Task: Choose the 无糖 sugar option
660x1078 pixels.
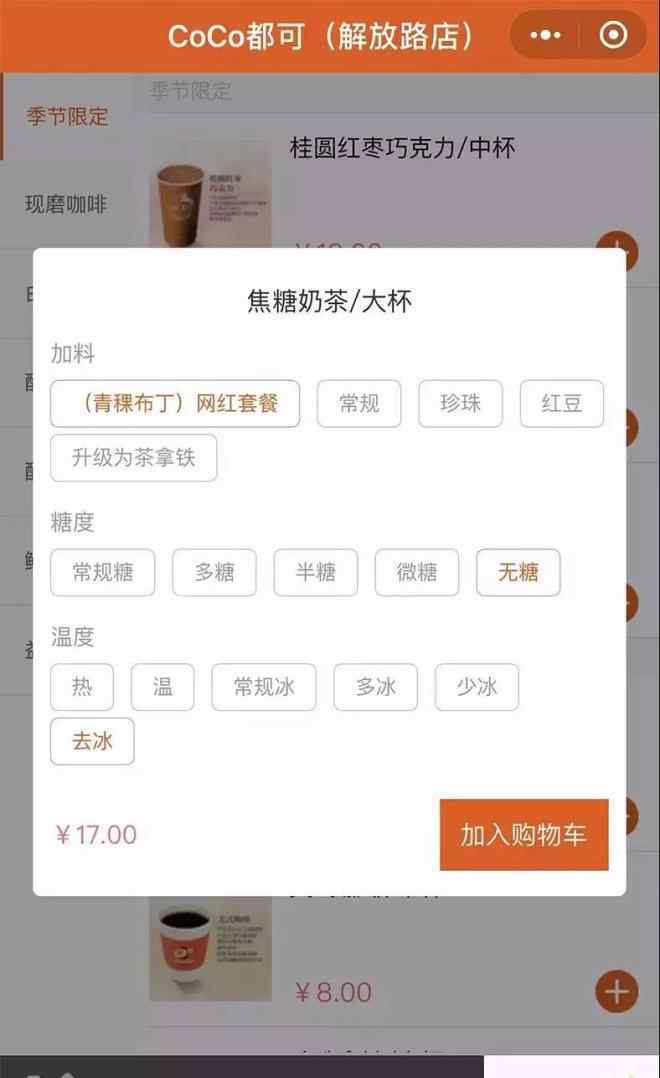Action: [518, 572]
